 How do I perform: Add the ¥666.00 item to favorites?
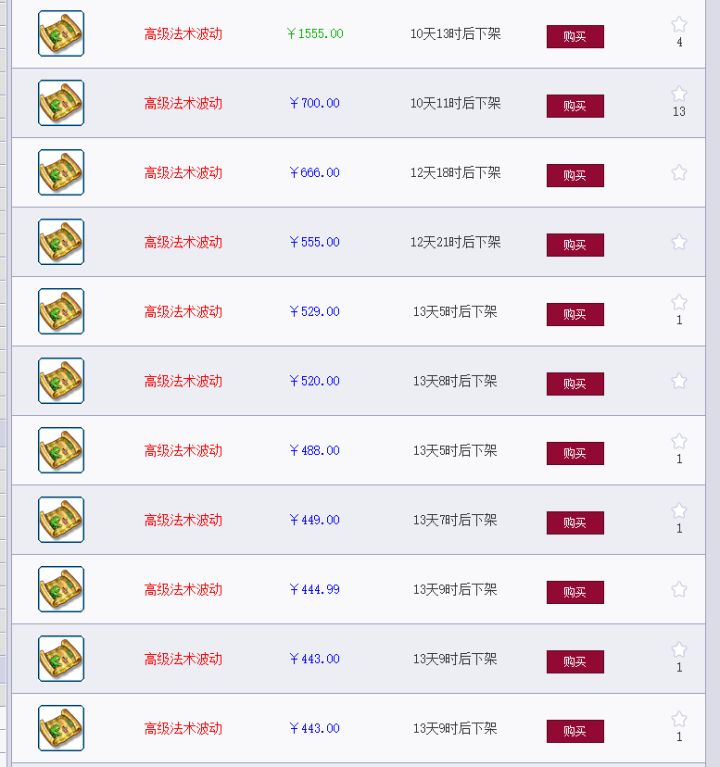679,172
